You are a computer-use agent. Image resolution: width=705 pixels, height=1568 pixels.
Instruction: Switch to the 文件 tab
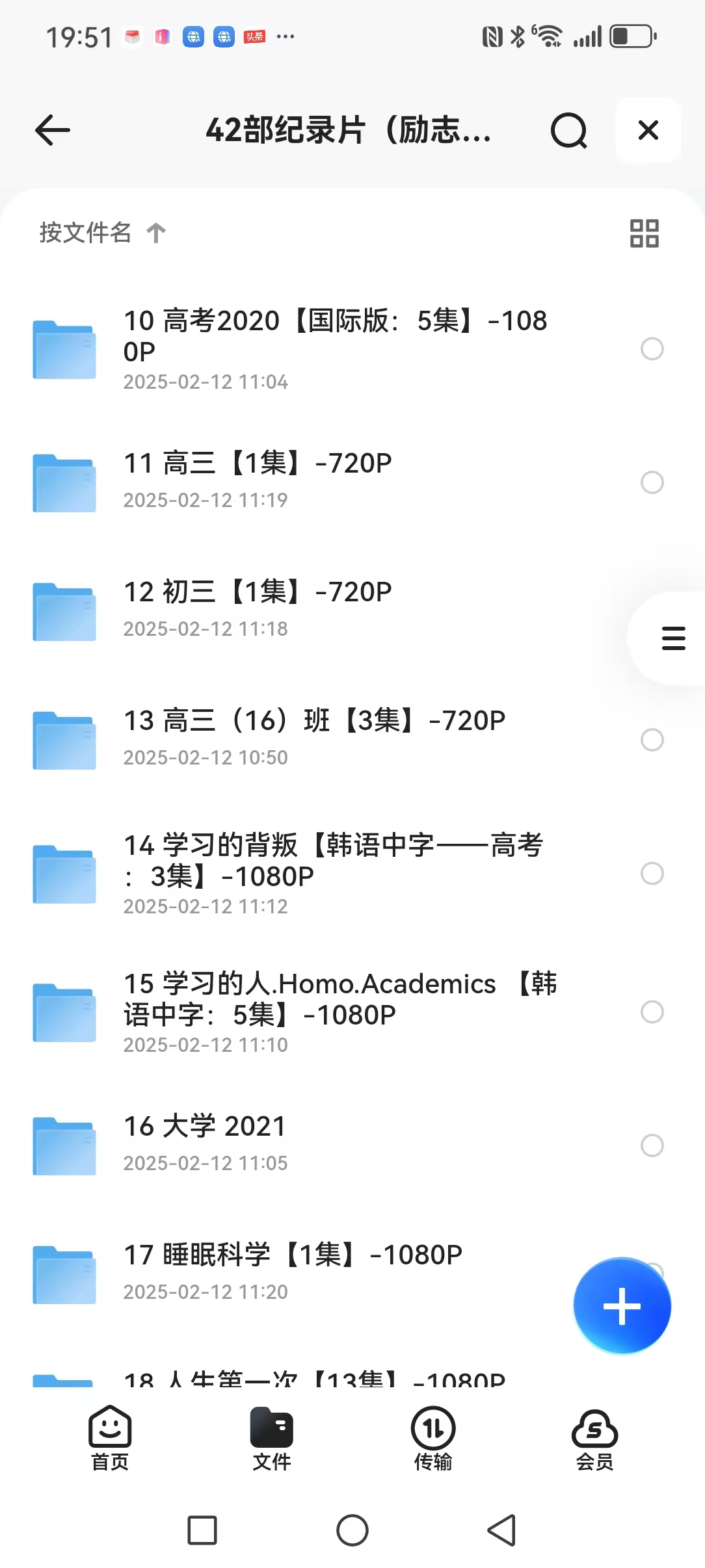(x=271, y=1439)
